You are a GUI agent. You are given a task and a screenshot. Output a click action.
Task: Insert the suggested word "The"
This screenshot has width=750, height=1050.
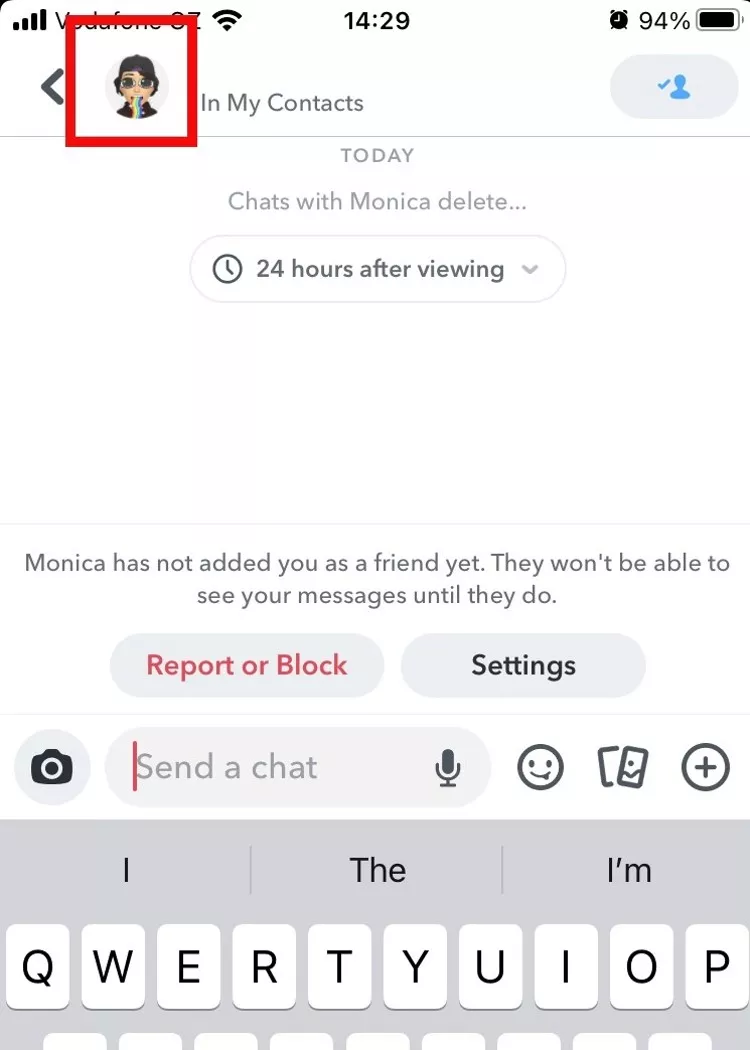click(377, 870)
